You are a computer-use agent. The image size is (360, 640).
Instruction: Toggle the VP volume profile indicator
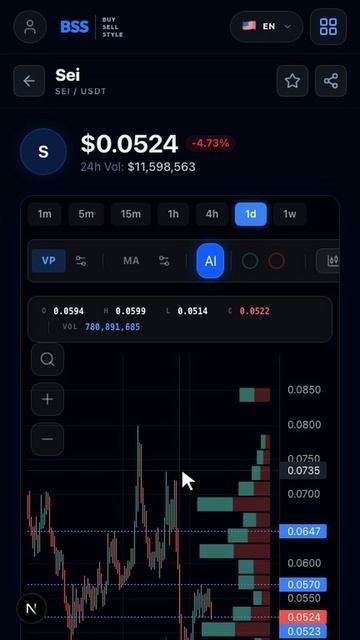pos(49,261)
